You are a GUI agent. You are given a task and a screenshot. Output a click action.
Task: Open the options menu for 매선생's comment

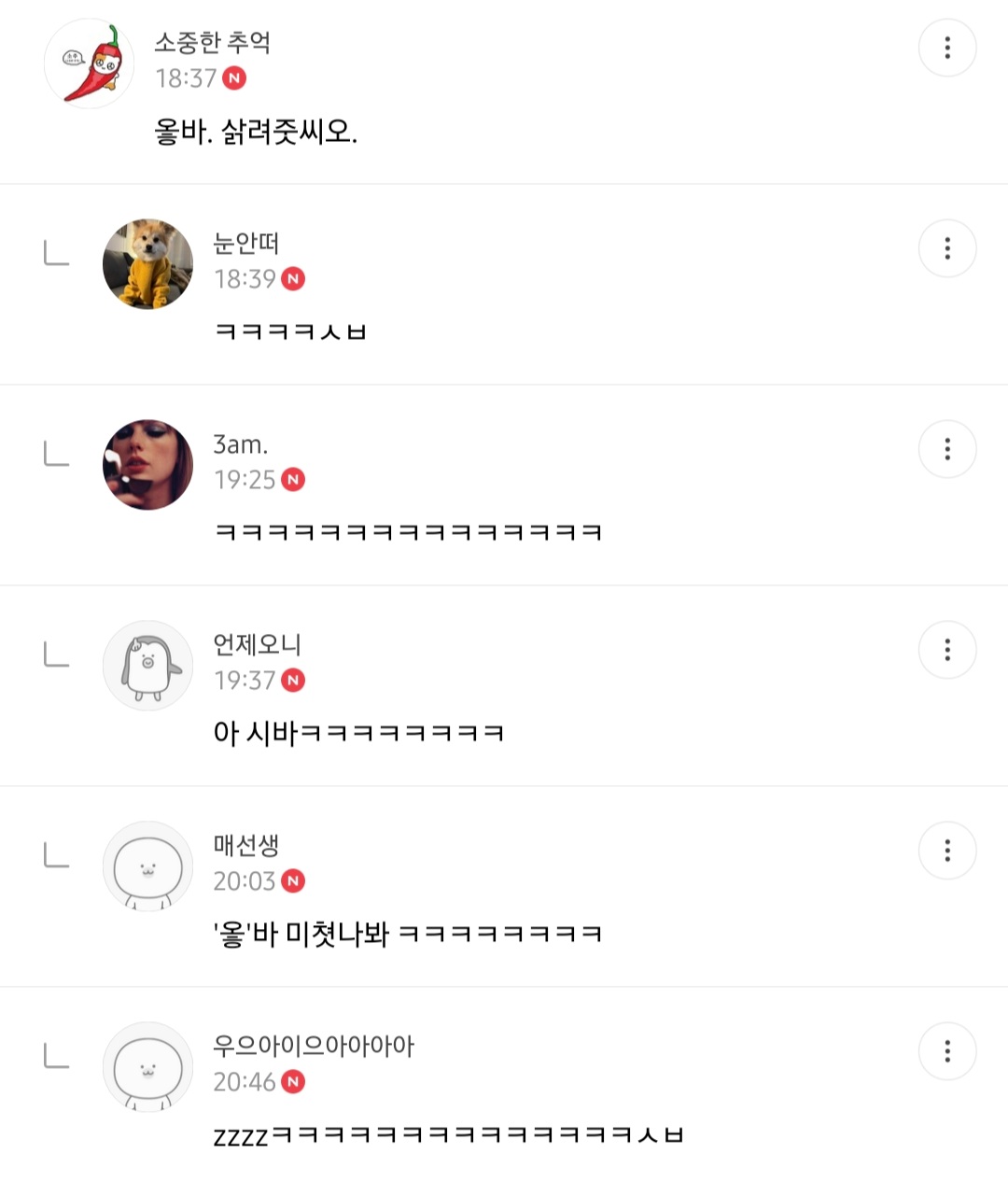[x=947, y=851]
